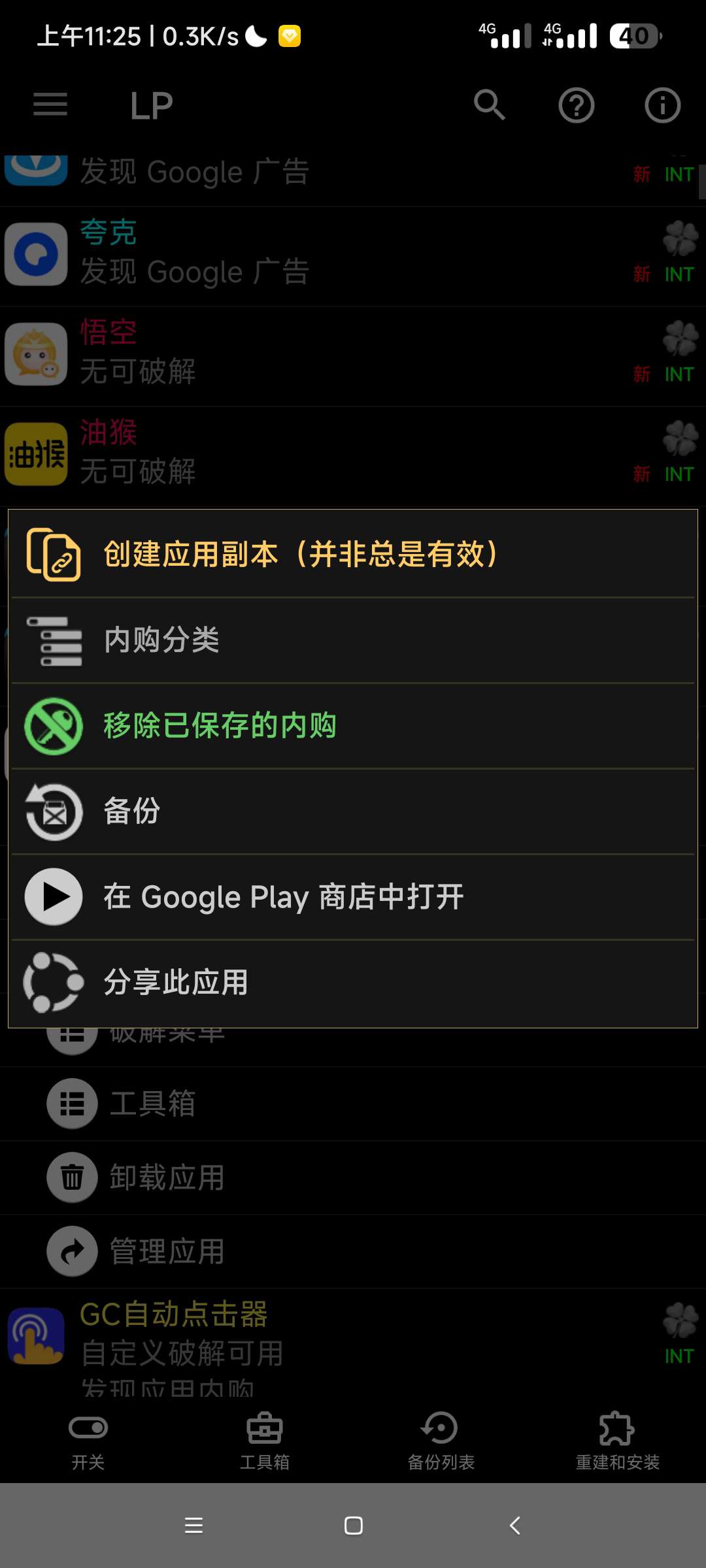
Task: Open app in Google Play 商店
Action: point(353,897)
